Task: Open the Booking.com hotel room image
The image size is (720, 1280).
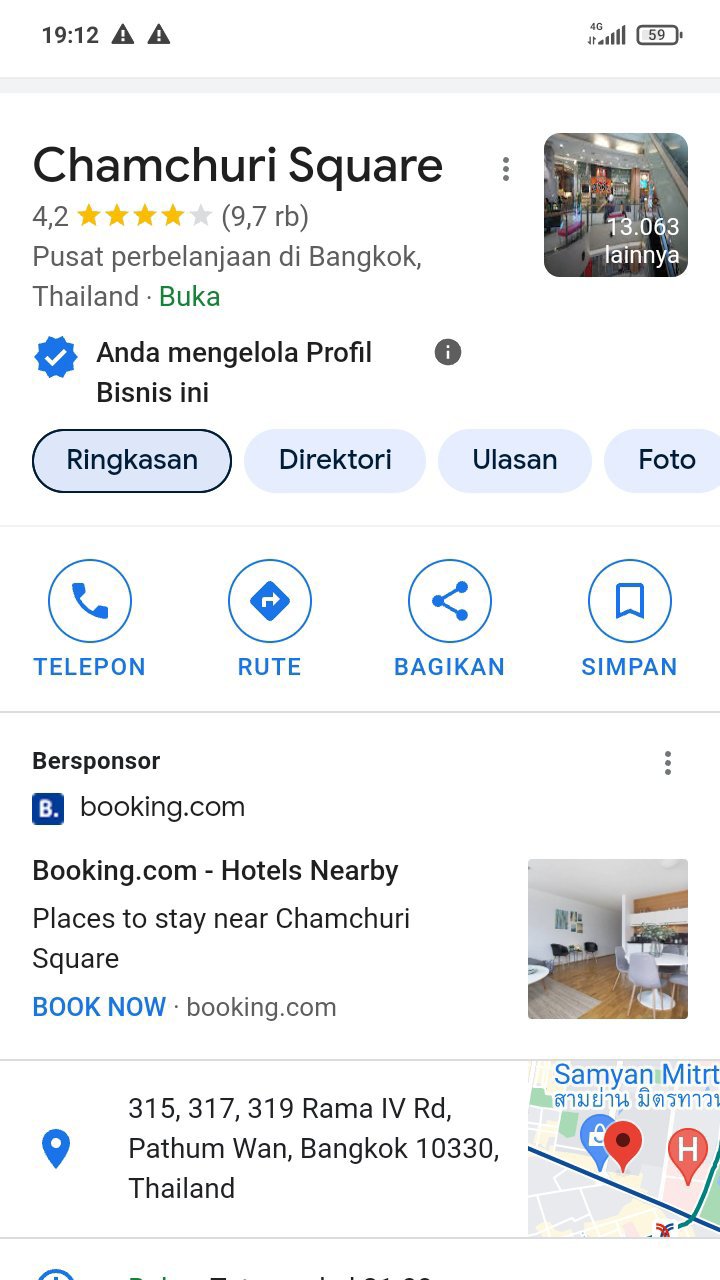Action: tap(607, 938)
